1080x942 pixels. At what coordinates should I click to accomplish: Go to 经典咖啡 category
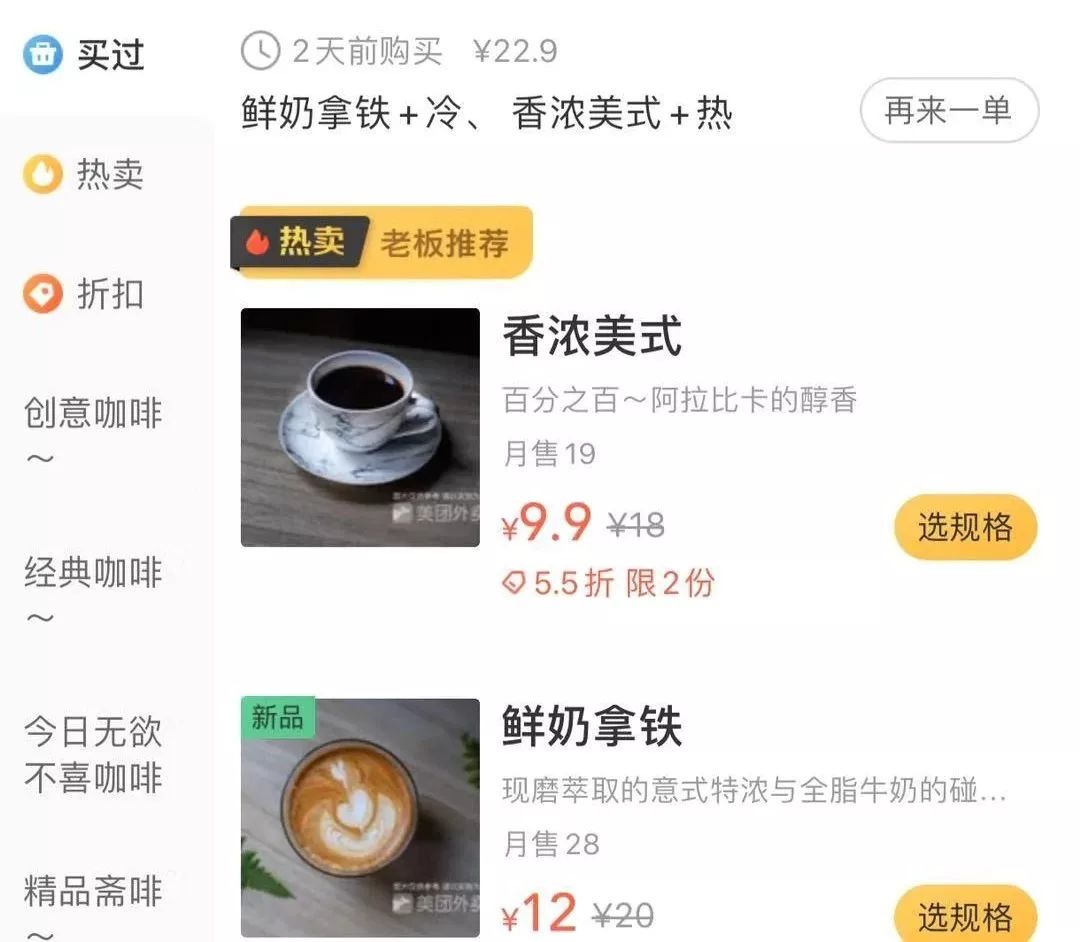[x=93, y=592]
